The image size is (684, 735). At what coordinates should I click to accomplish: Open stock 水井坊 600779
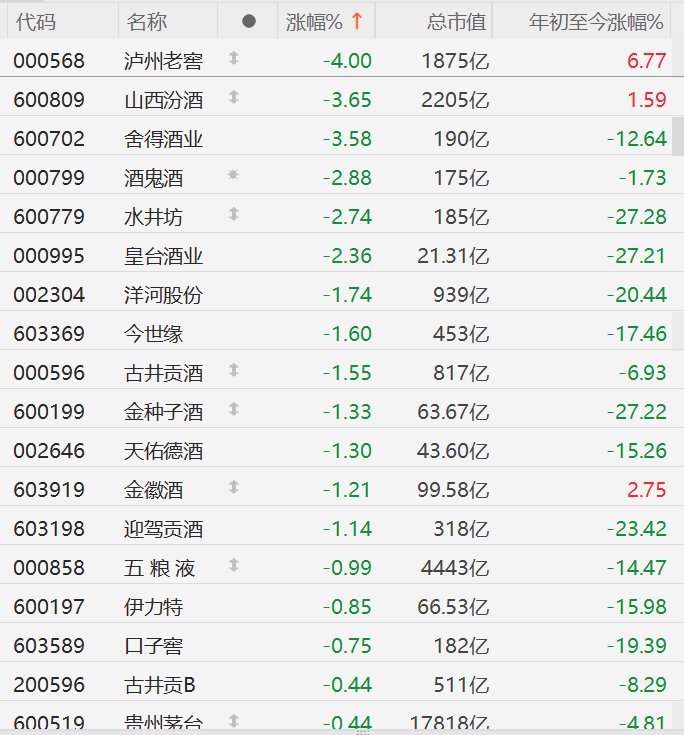coord(154,217)
